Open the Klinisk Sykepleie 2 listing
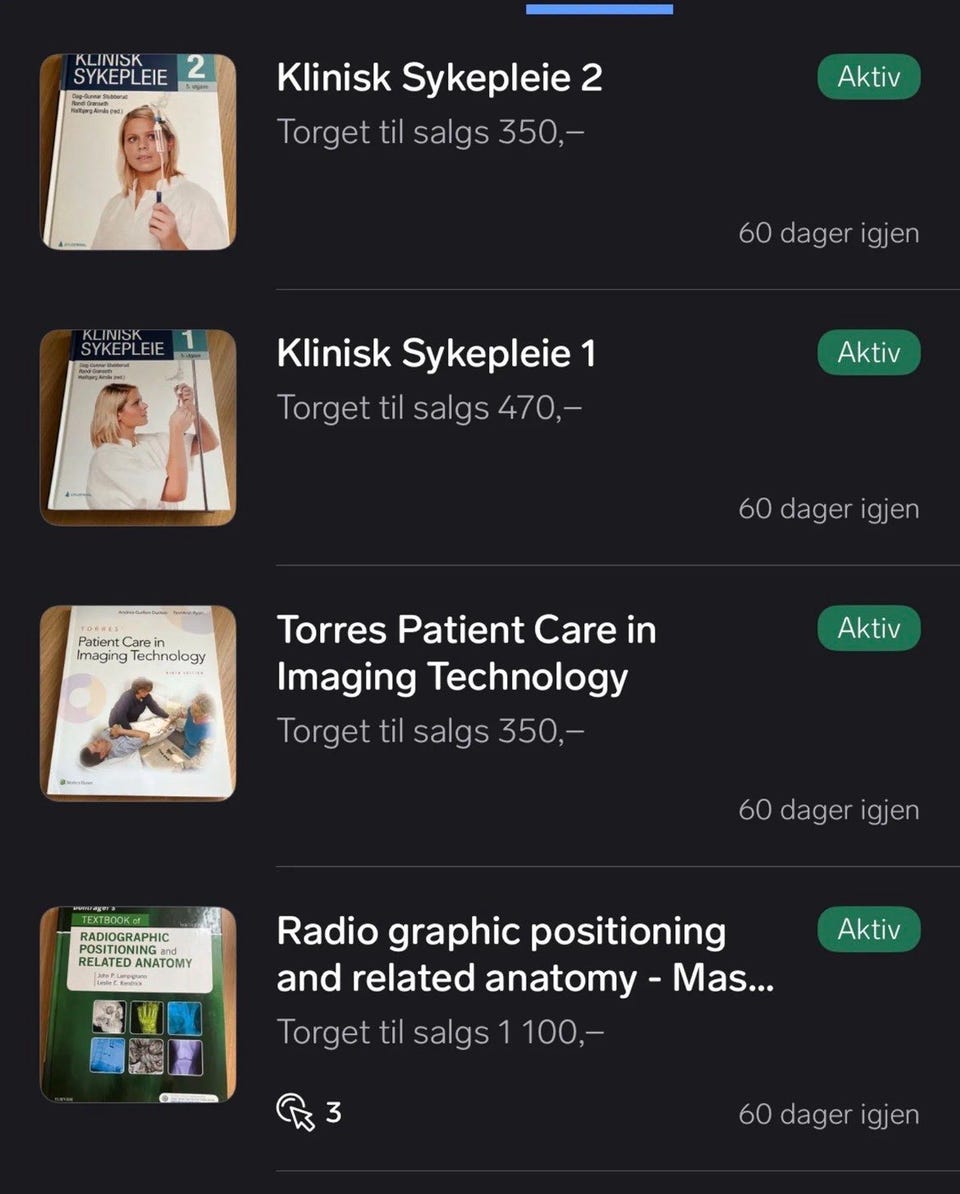 [x=439, y=79]
